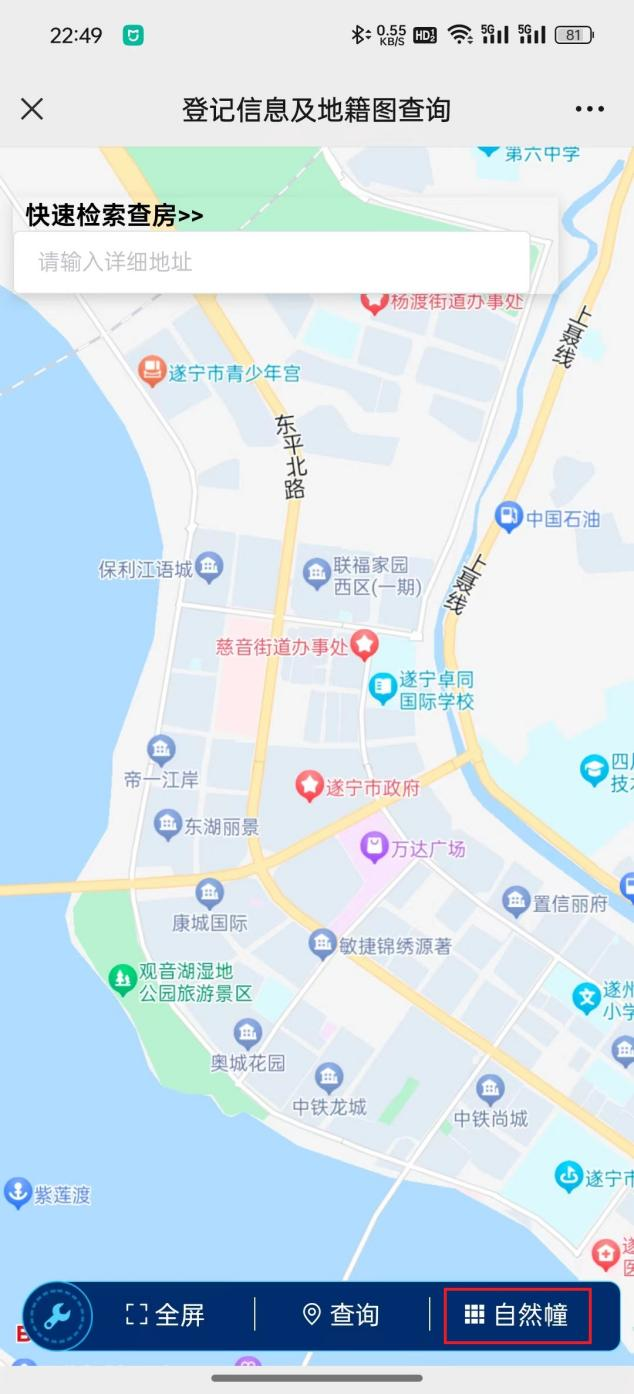Viewport: 634px width, 1394px height.
Task: Select the 万达广场 marker on map
Action: [x=375, y=848]
